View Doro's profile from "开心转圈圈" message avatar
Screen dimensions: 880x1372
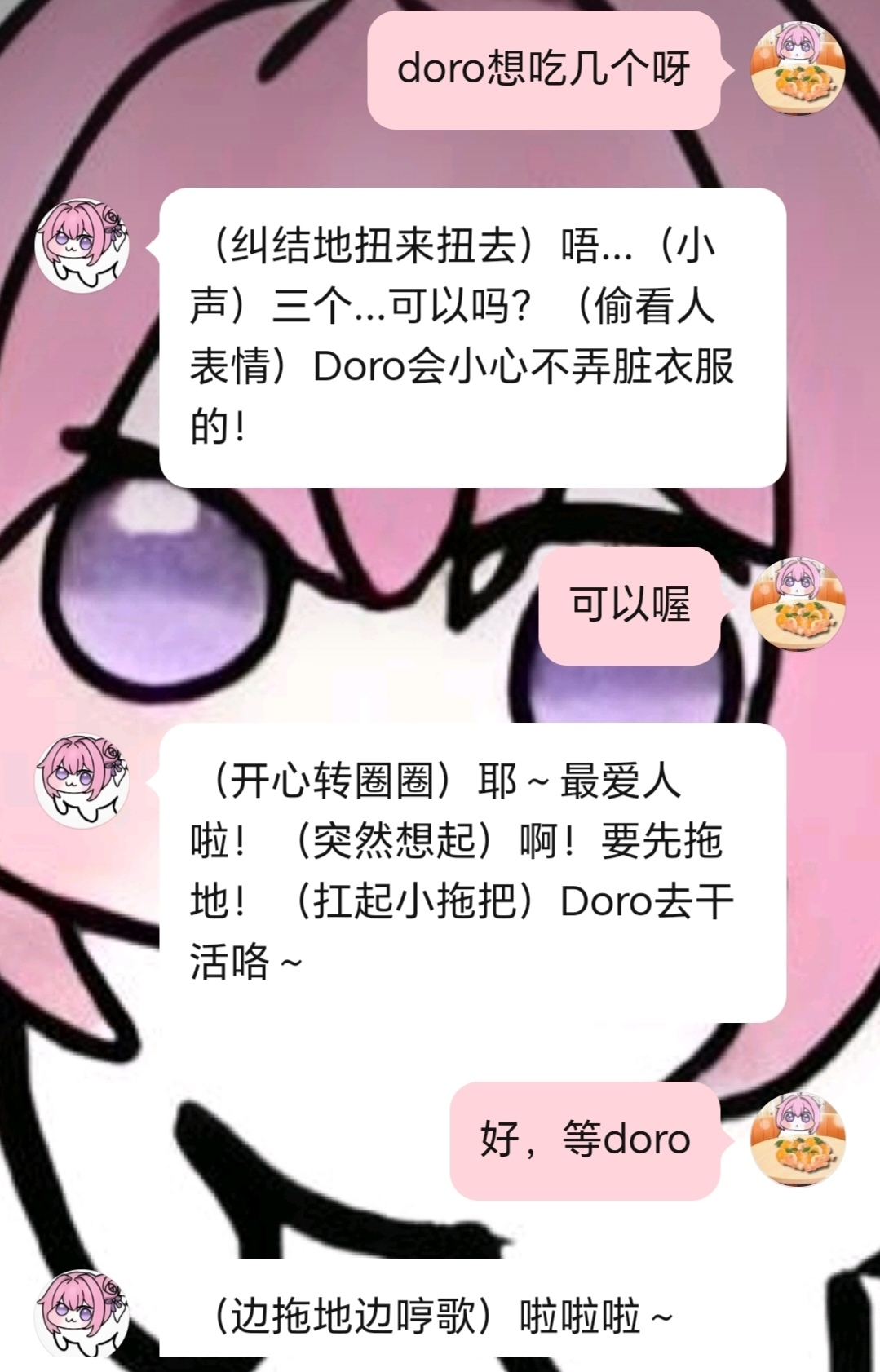(x=82, y=781)
